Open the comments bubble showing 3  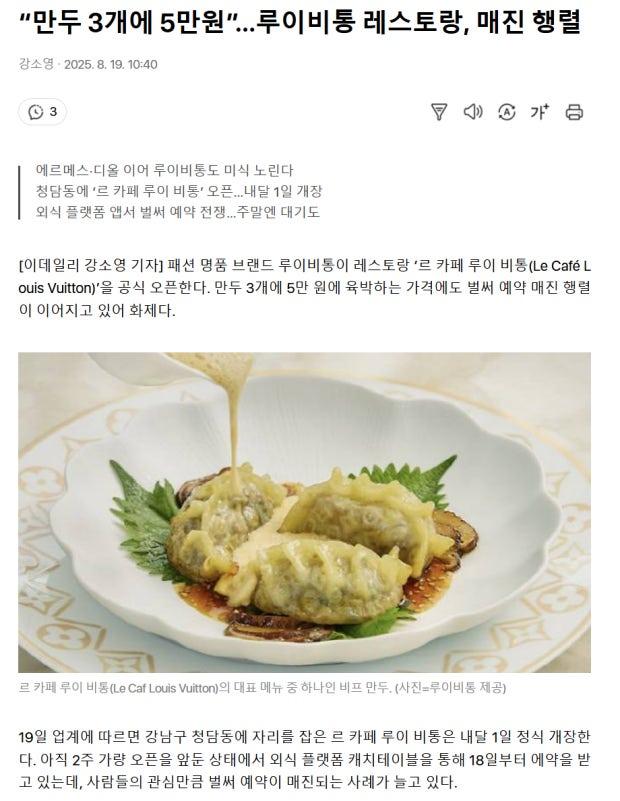42,112
